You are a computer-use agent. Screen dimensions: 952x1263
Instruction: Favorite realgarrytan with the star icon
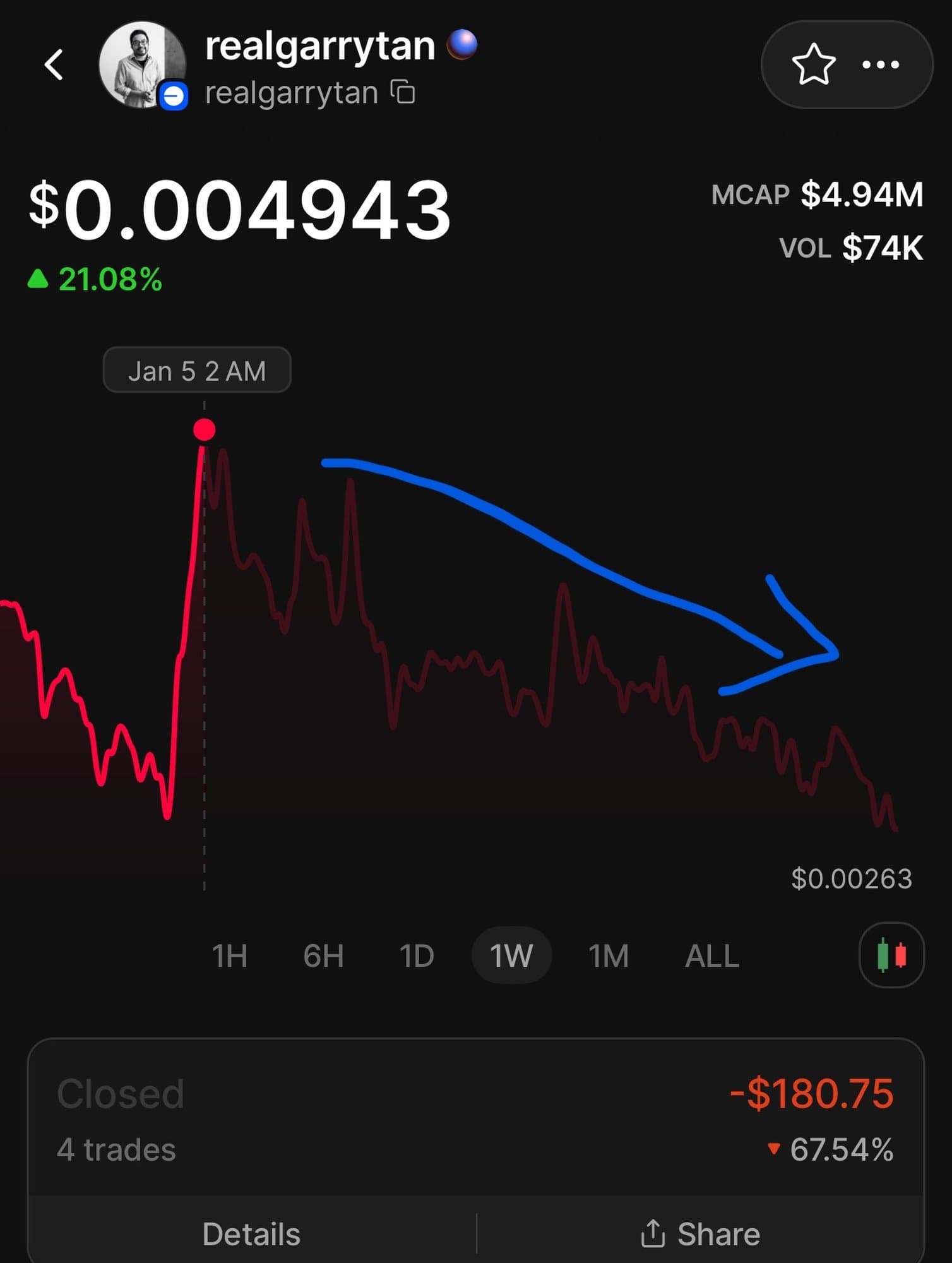tap(813, 64)
